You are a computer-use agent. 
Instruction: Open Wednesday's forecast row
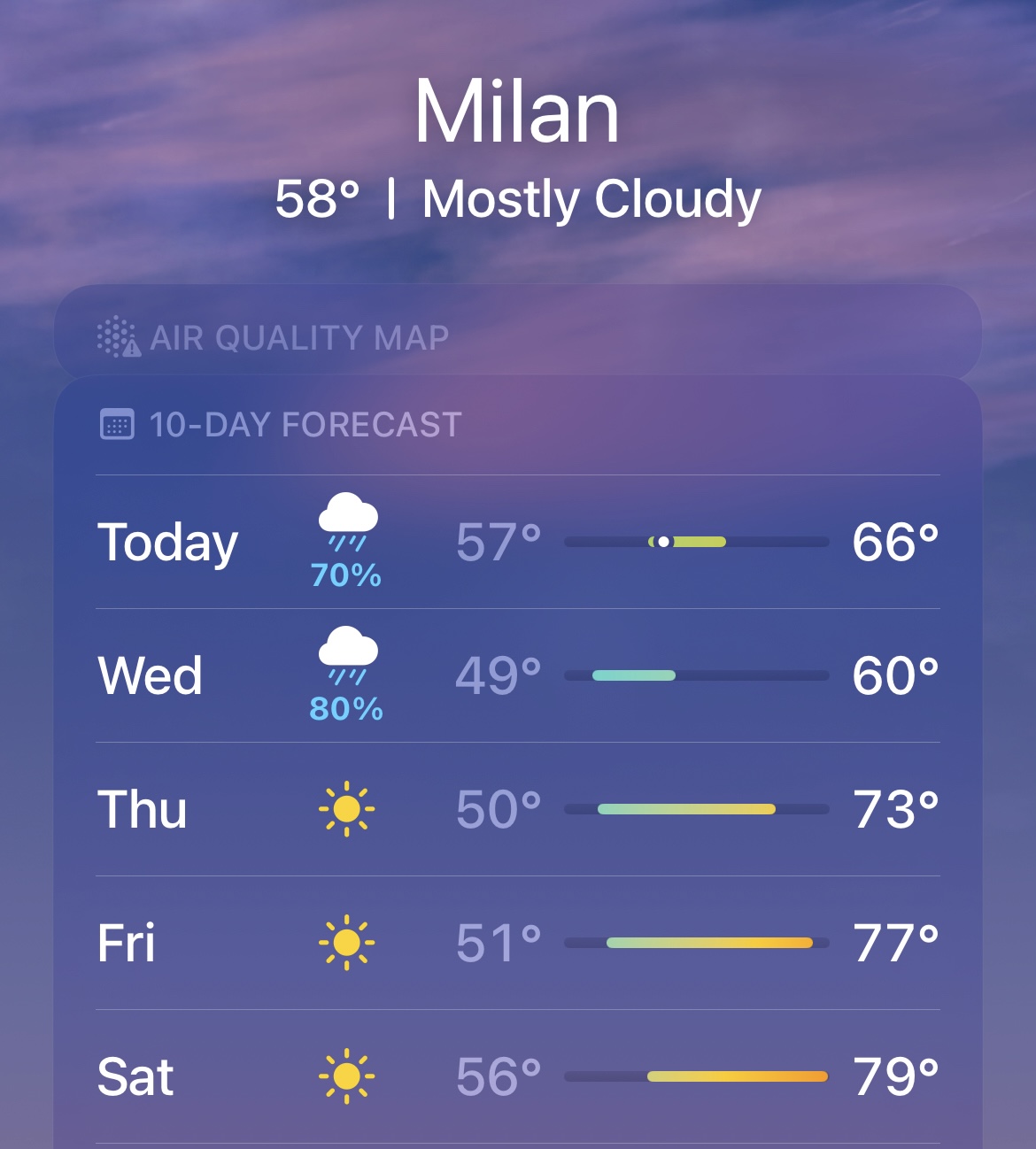click(517, 675)
